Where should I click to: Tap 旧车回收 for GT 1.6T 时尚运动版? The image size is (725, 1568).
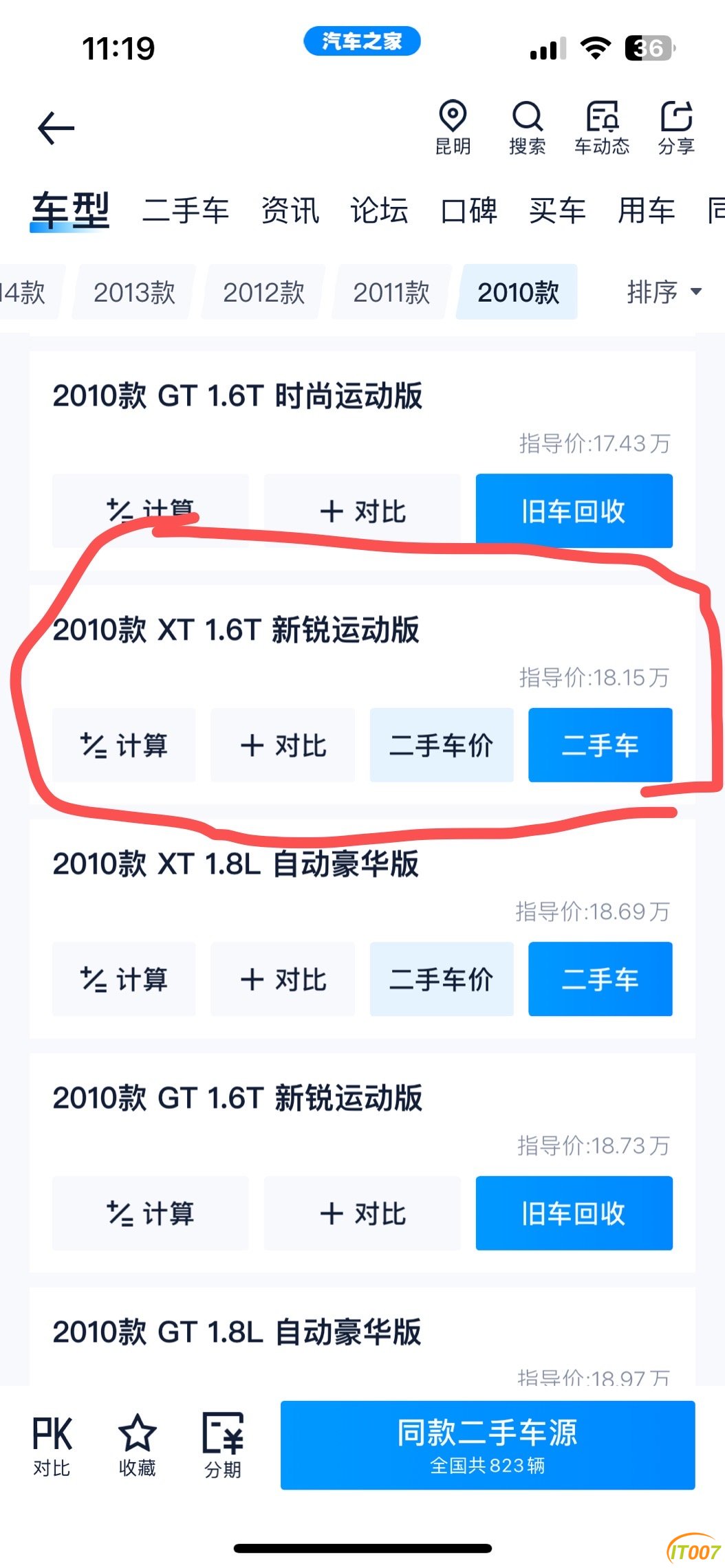click(574, 511)
